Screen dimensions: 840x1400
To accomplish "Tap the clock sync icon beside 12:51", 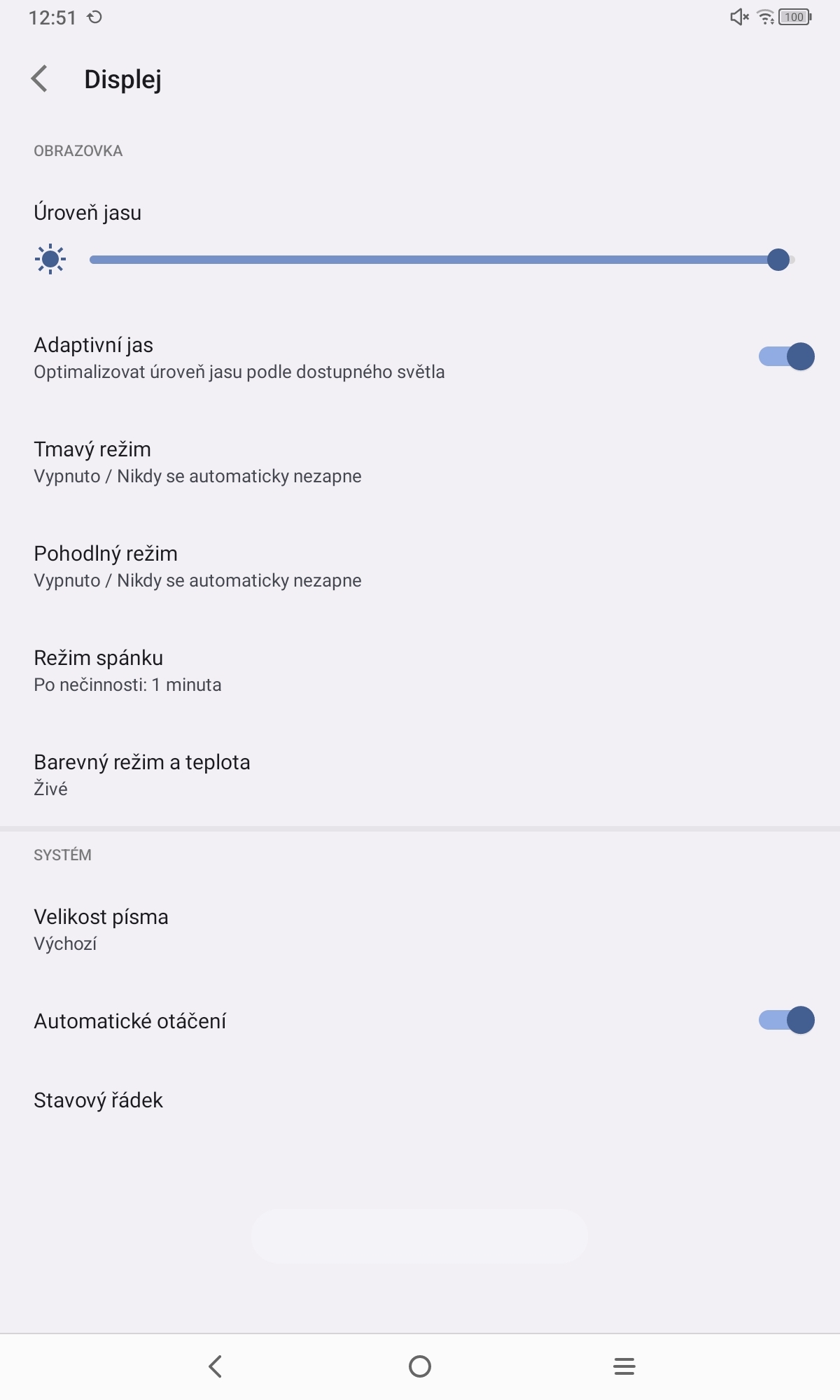I will pyautogui.click(x=93, y=17).
